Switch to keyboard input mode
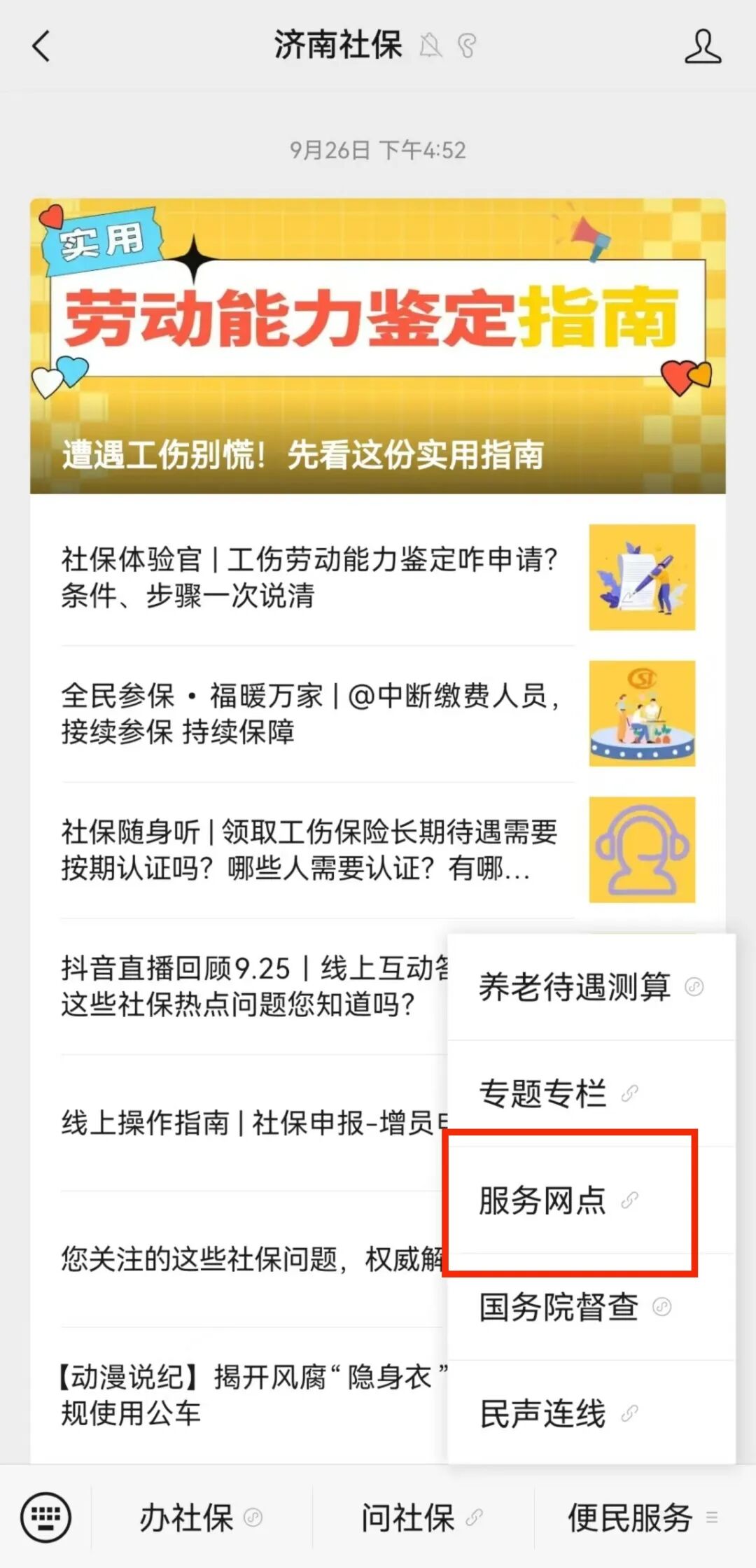Viewport: 756px width, 1568px height. coord(45,1517)
